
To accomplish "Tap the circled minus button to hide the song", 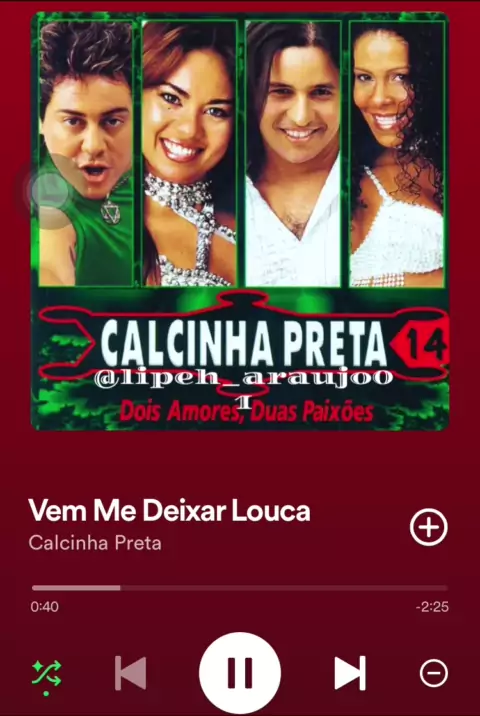I will (x=433, y=673).
